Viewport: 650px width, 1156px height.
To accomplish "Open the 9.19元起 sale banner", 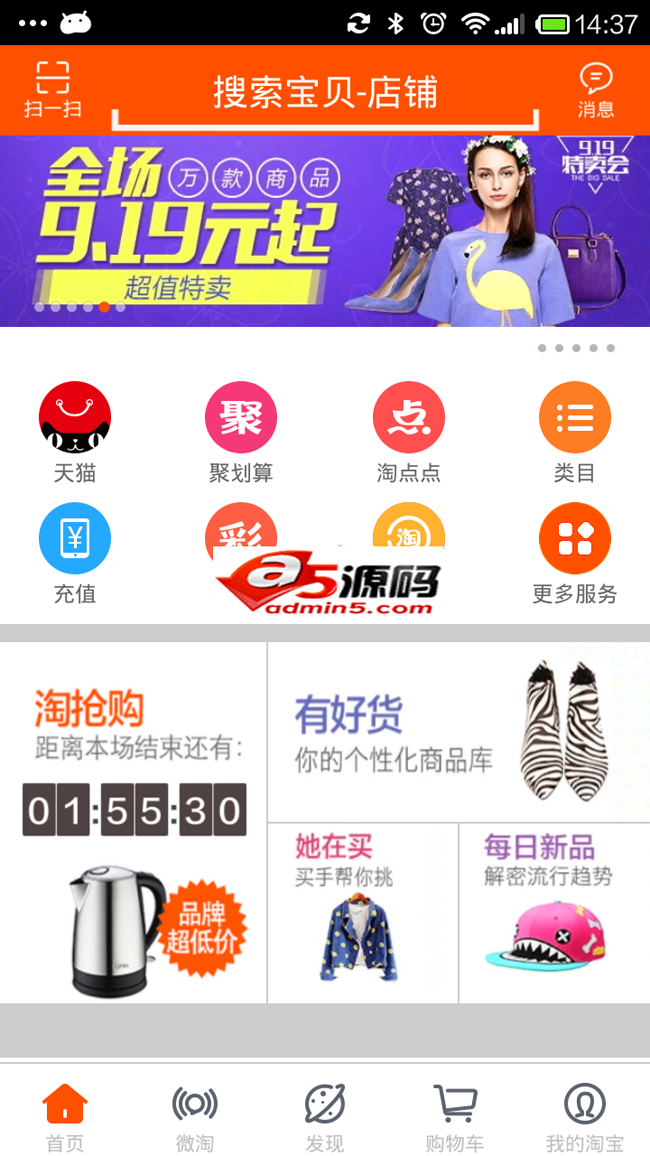I will pos(325,231).
